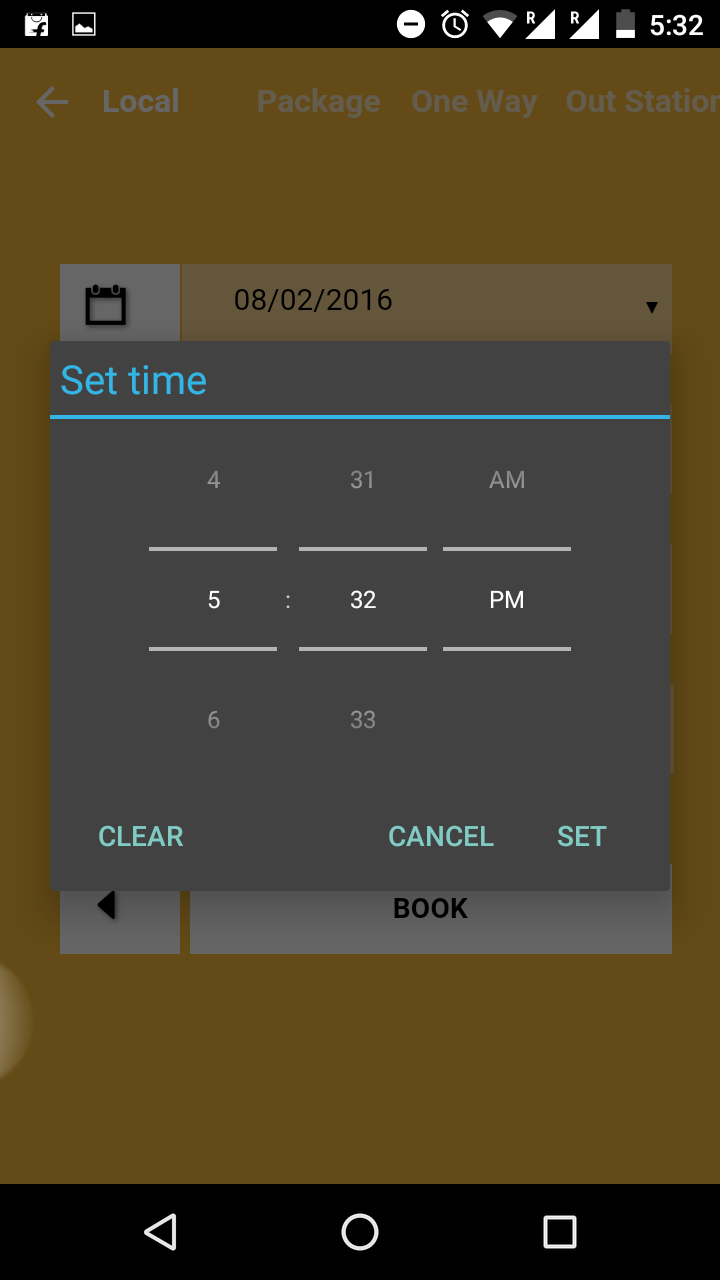Go to the home screen
Image resolution: width=720 pixels, height=1280 pixels.
point(360,1232)
